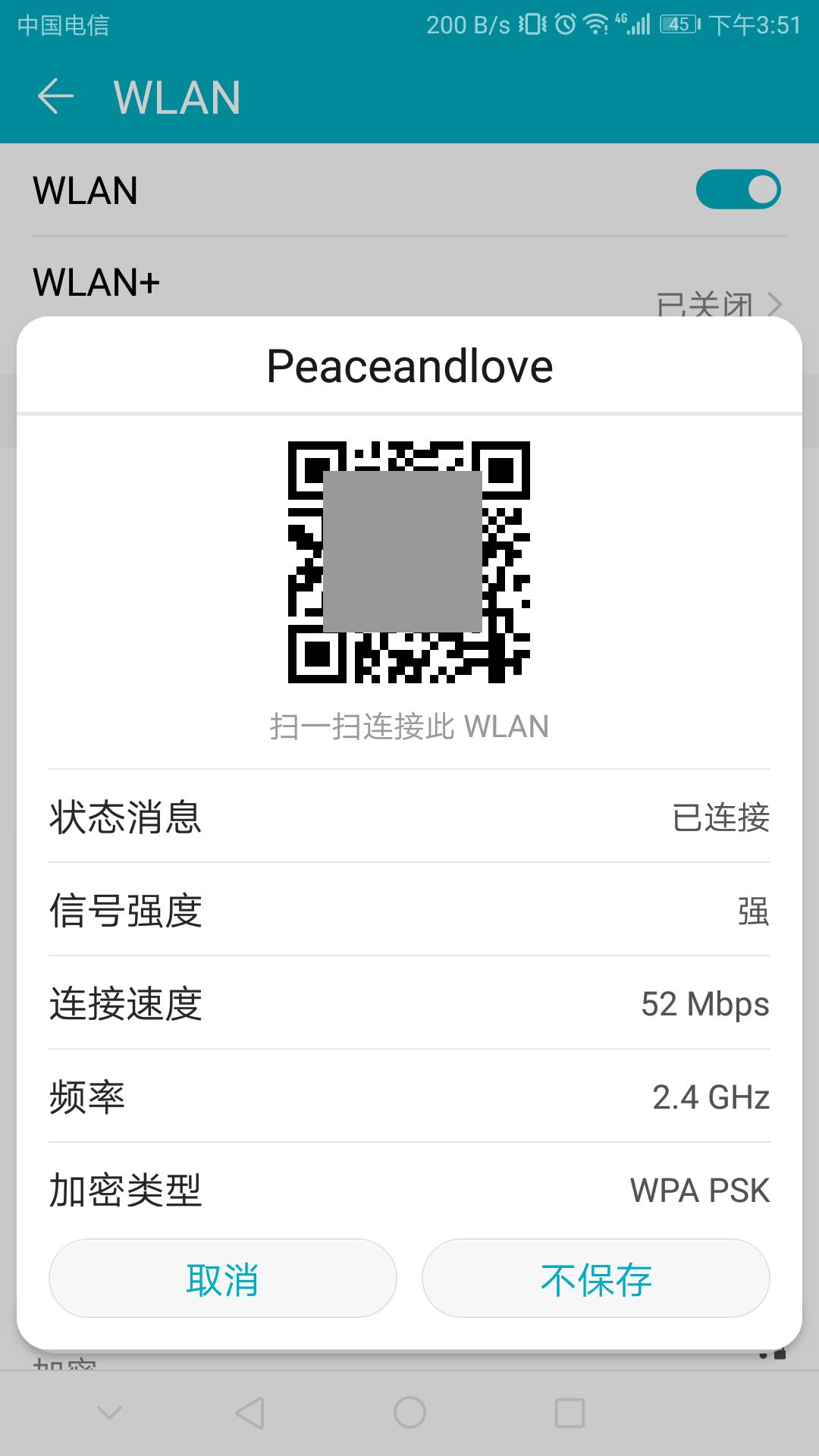Go back from the WLAN page
The width and height of the screenshot is (819, 1456).
(56, 97)
